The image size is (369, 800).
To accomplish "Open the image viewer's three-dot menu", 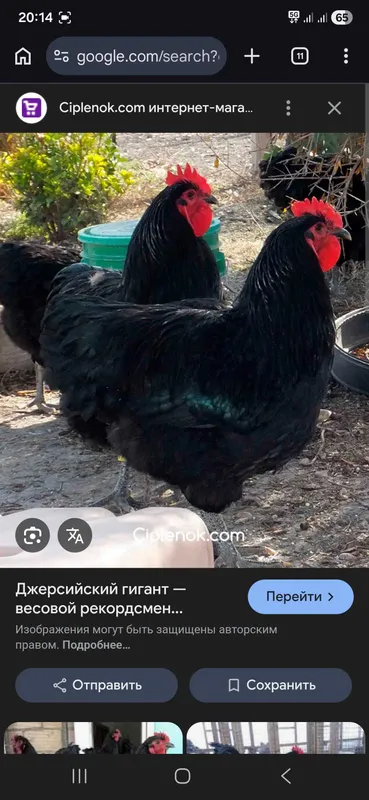I will point(288,108).
